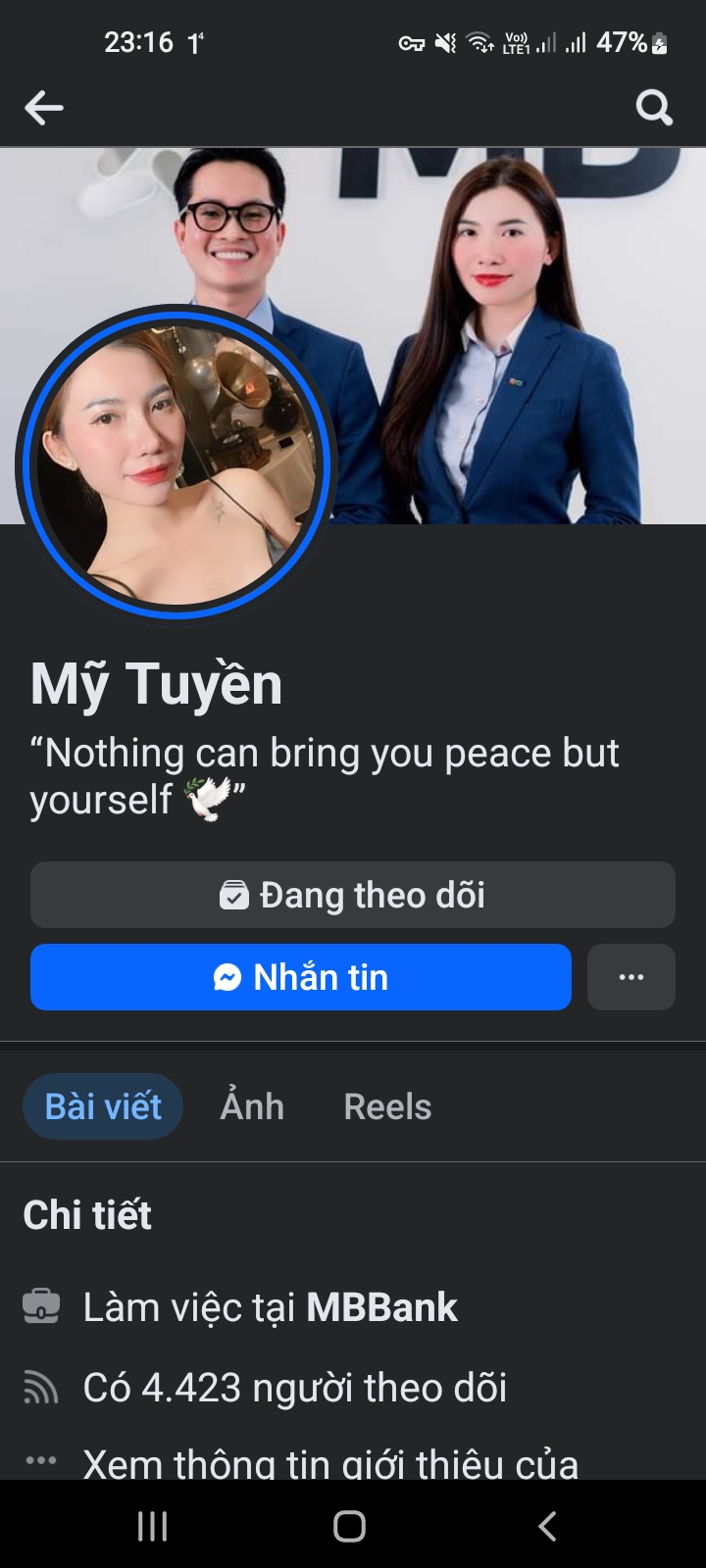The width and height of the screenshot is (706, 1568).
Task: Tap the Wi-Fi status bar icon
Action: click(x=478, y=41)
